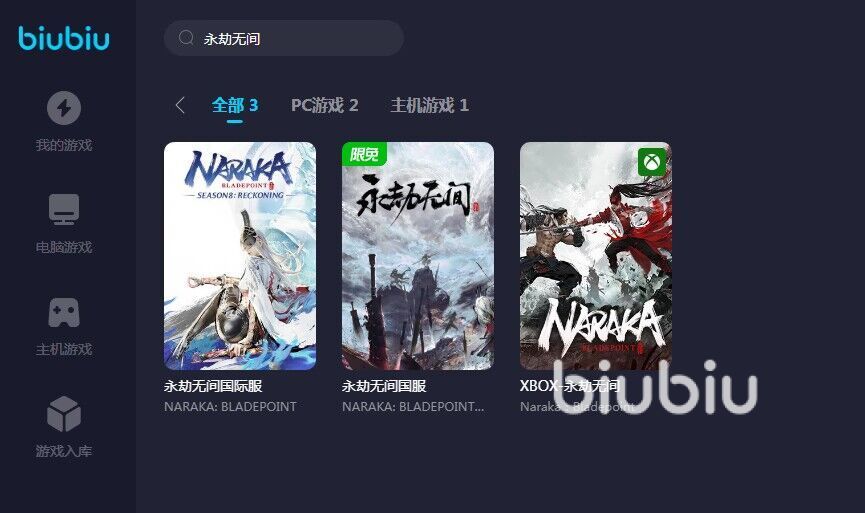
Task: Open the XBOX-永劫无间 game card
Action: (596, 256)
